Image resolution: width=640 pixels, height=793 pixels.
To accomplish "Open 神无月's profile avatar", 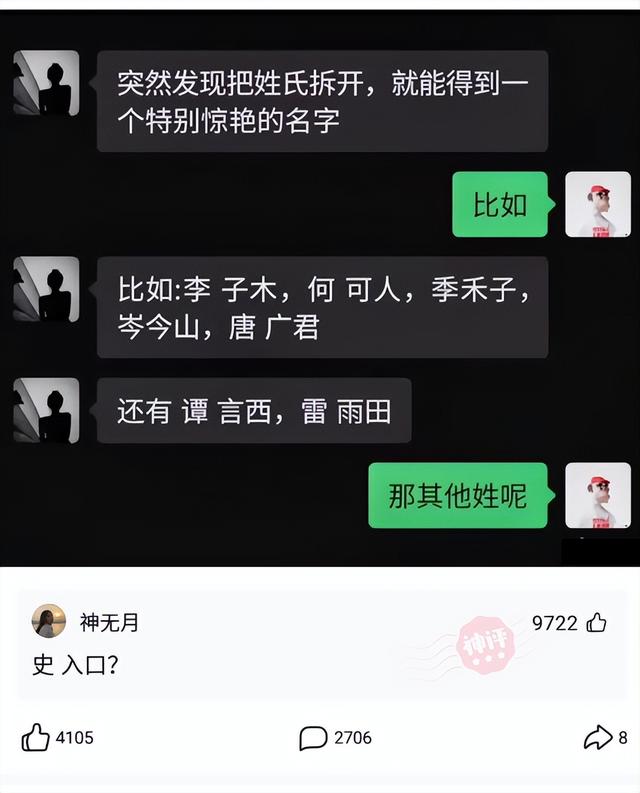I will [x=49, y=622].
